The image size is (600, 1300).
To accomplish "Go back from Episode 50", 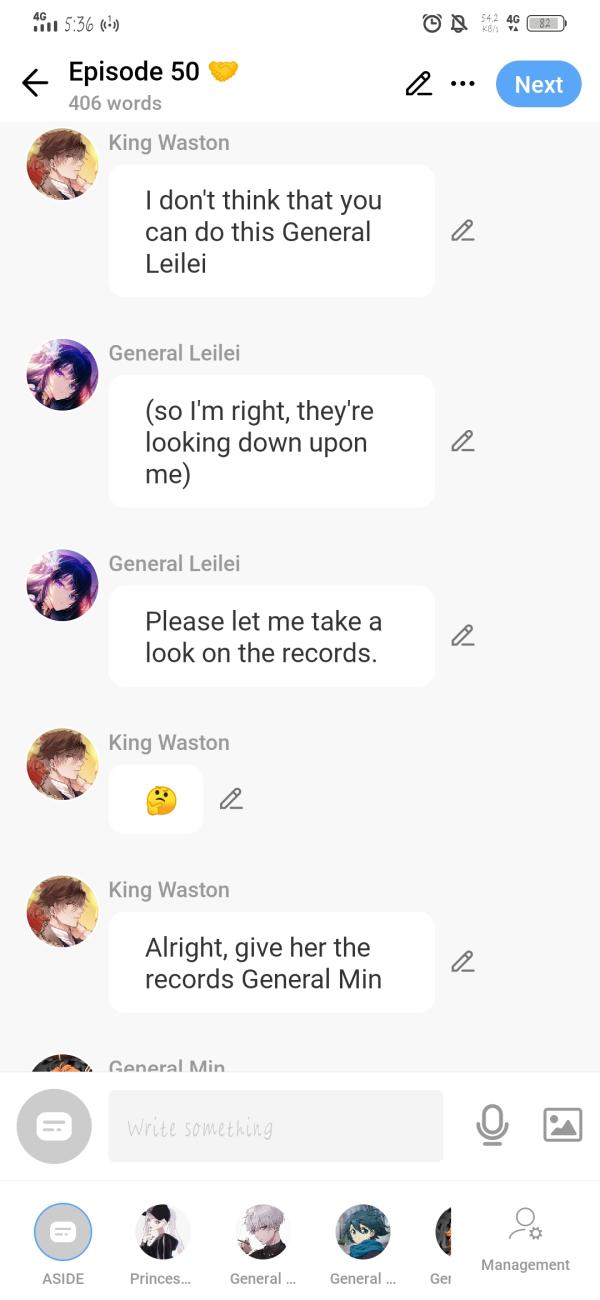I will [35, 84].
